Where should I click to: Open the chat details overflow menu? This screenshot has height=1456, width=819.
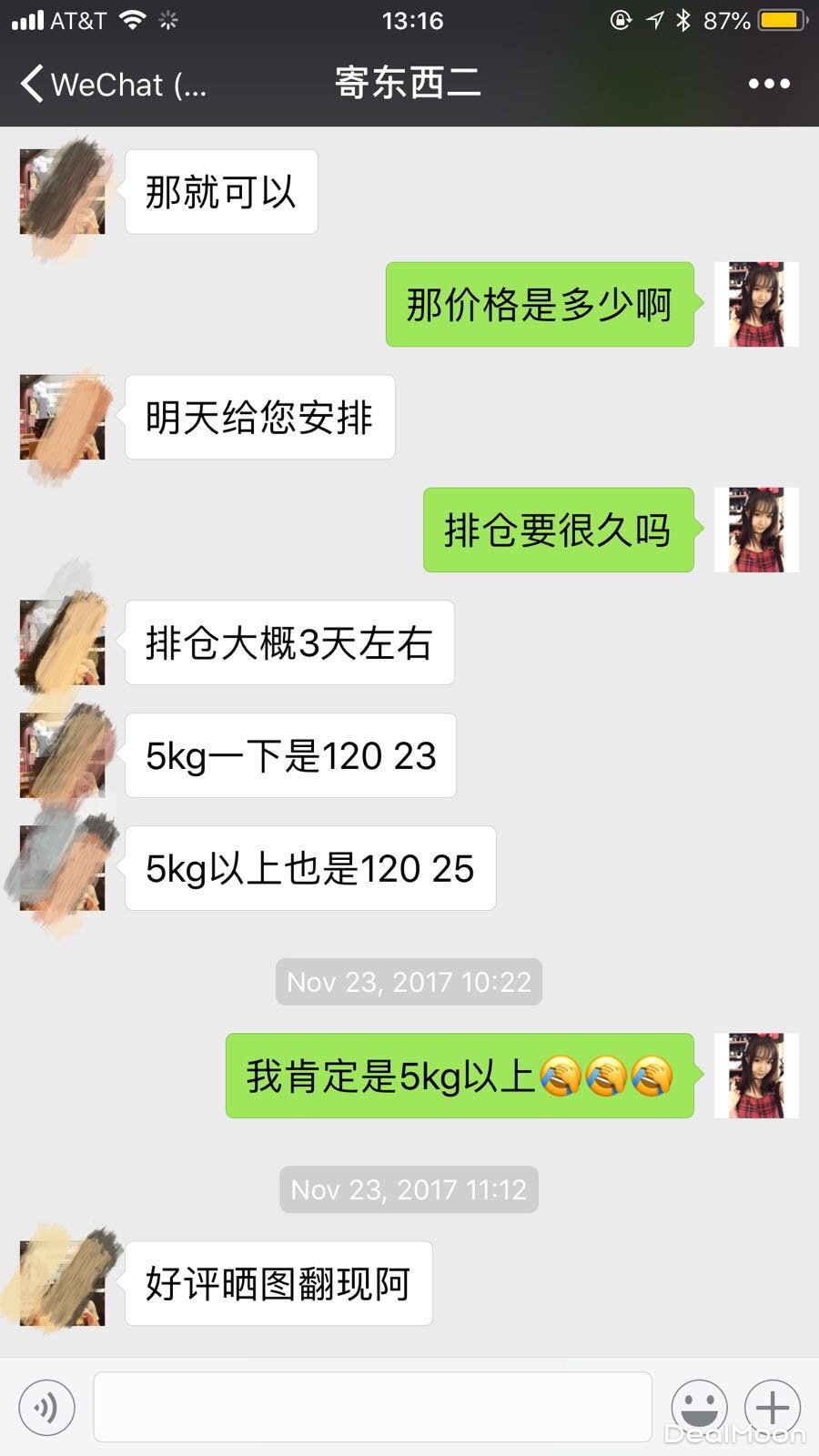(x=768, y=85)
